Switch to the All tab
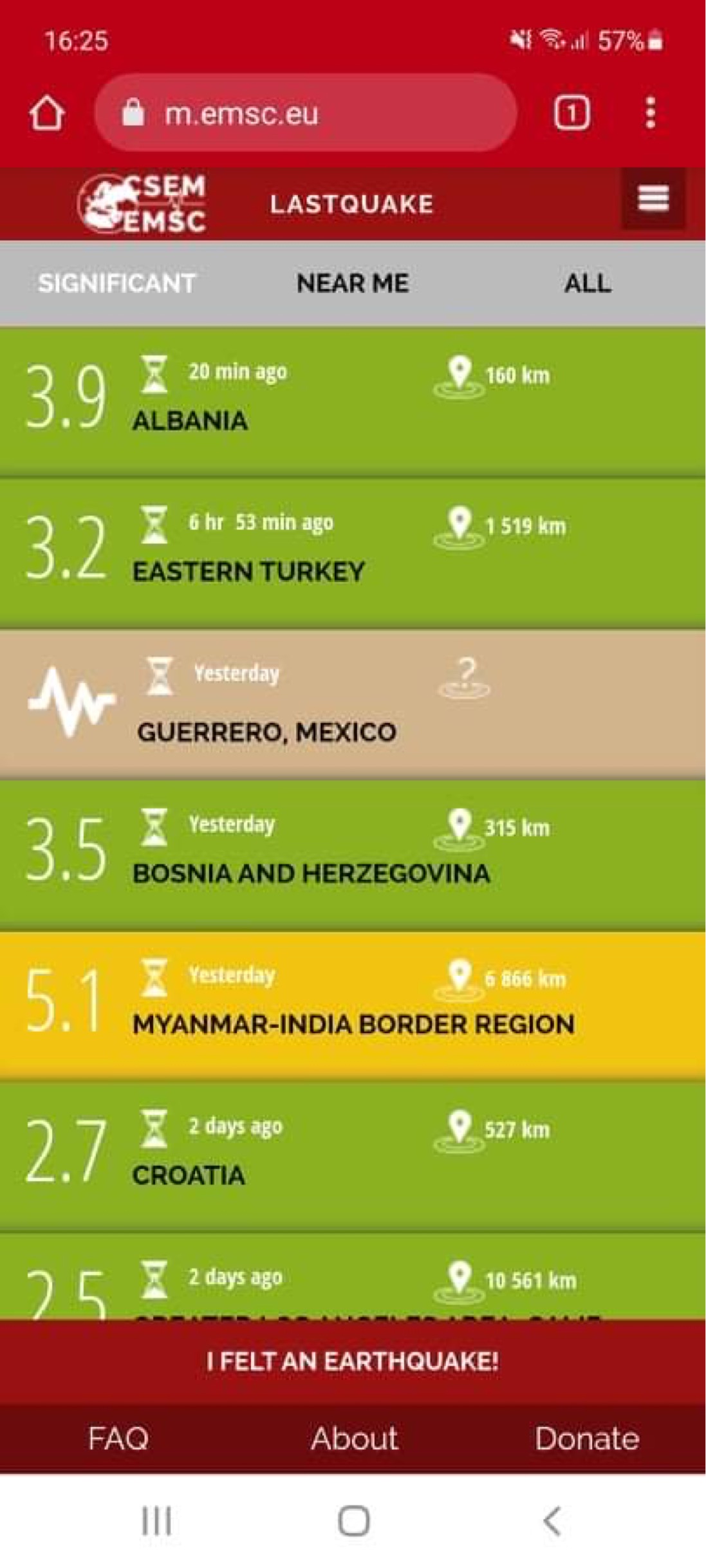The height and width of the screenshot is (1568, 706). coord(588,283)
